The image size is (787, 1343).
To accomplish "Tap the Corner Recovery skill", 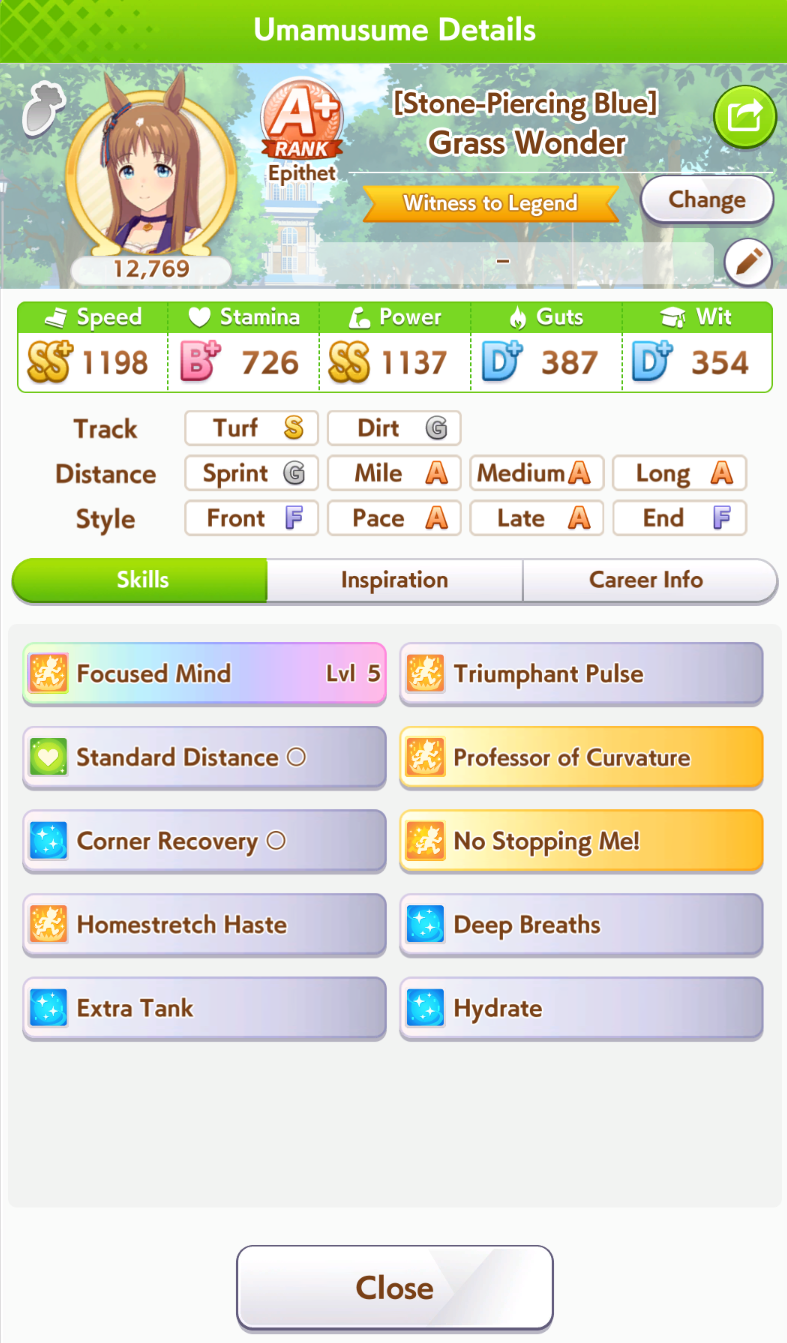I will 204,841.
